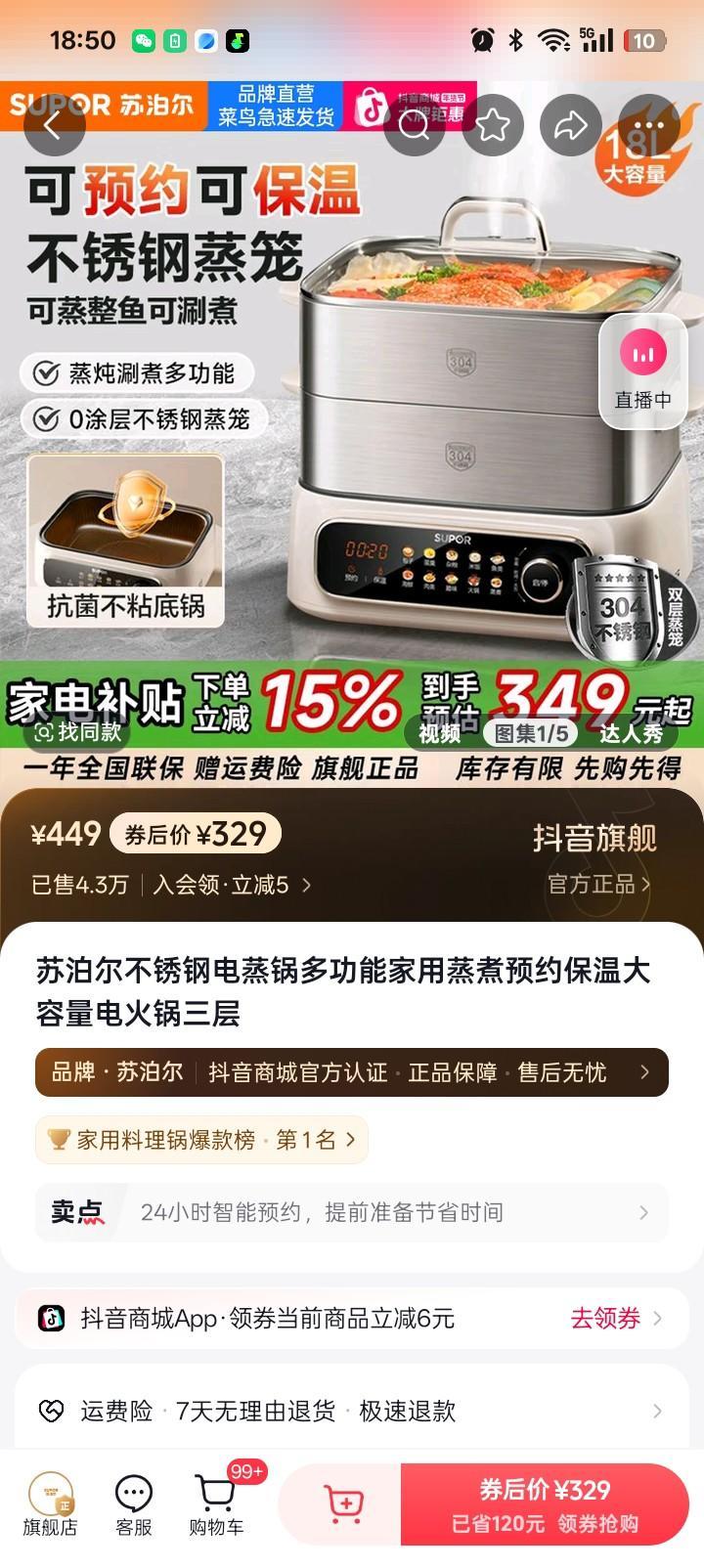Open 官方正品 guarantee details
The image size is (704, 1568).
coord(597,884)
